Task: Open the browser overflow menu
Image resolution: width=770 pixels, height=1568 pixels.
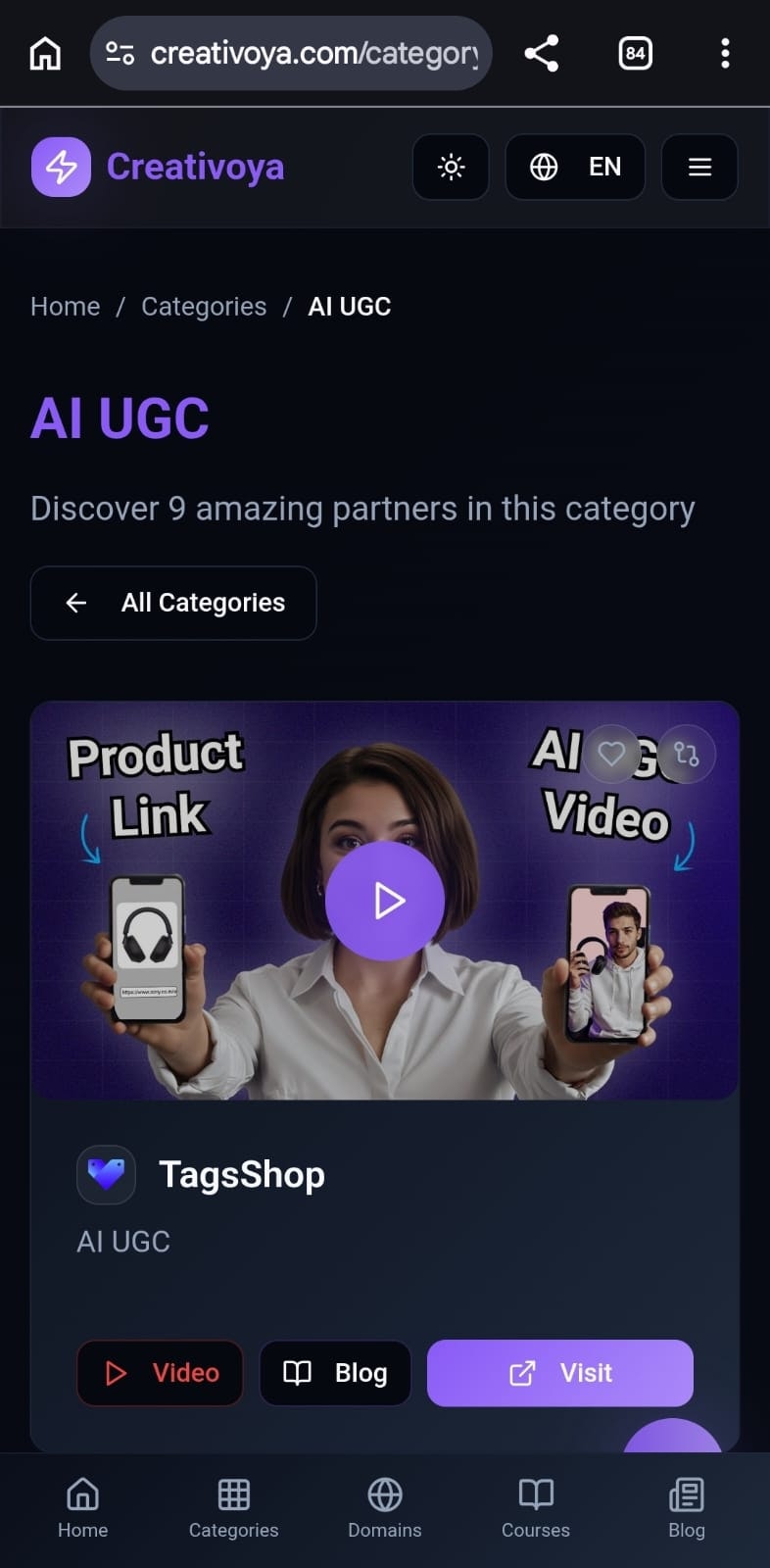Action: point(725,53)
